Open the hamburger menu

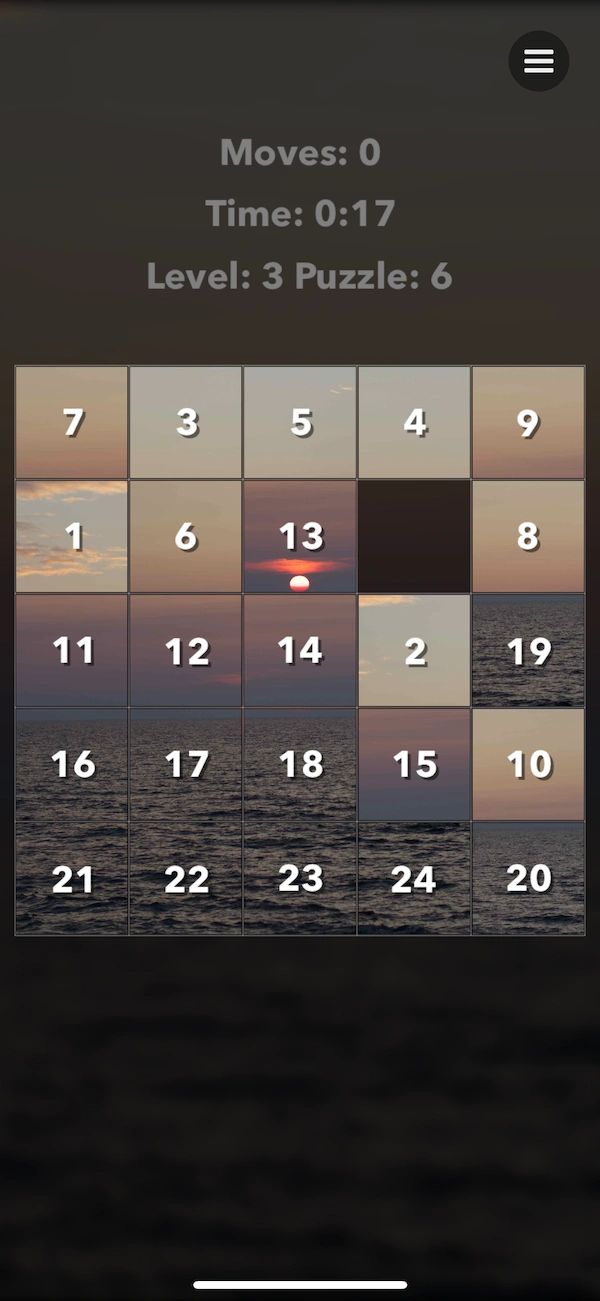[539, 61]
